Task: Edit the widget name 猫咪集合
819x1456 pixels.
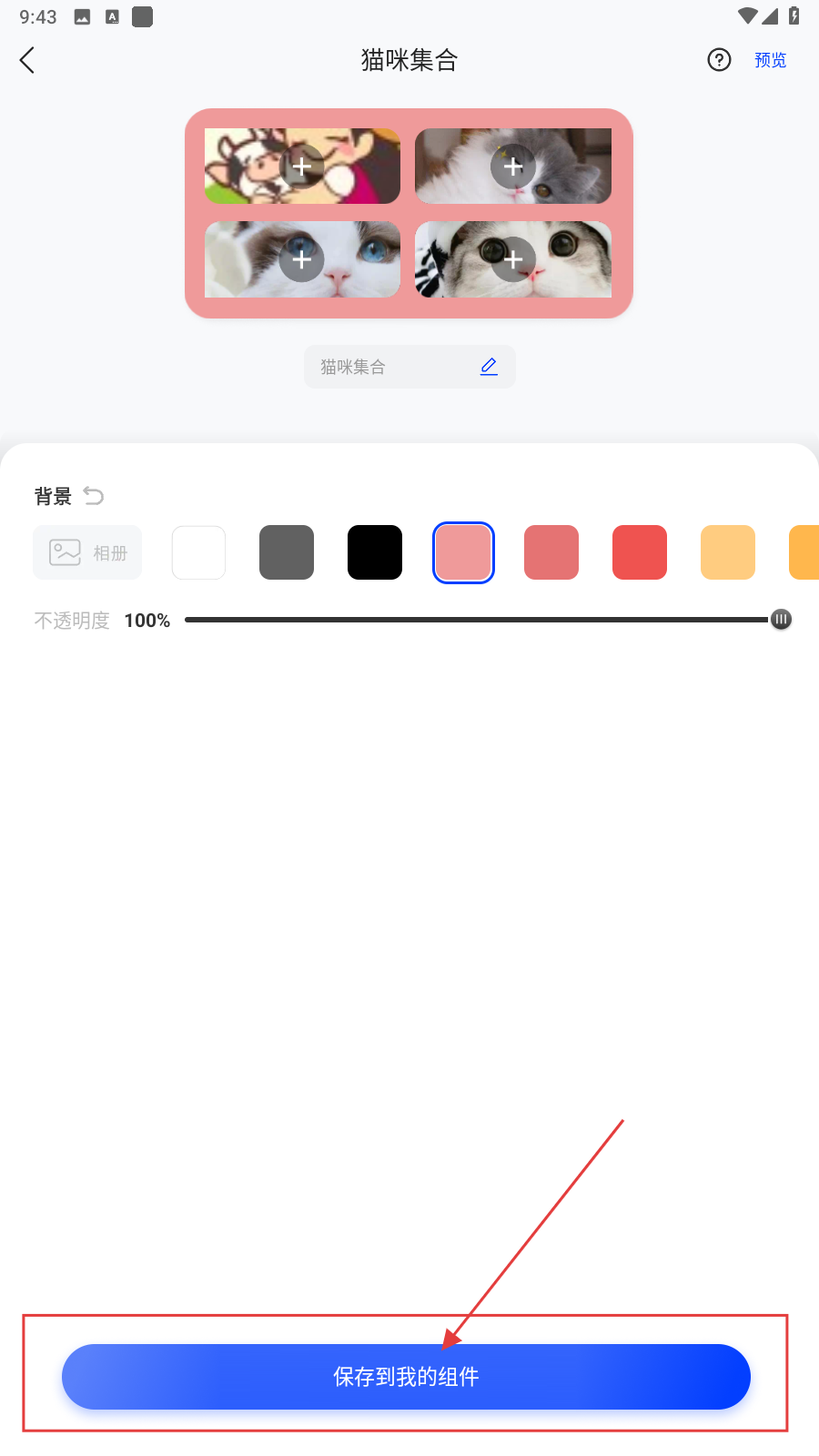Action: [489, 367]
